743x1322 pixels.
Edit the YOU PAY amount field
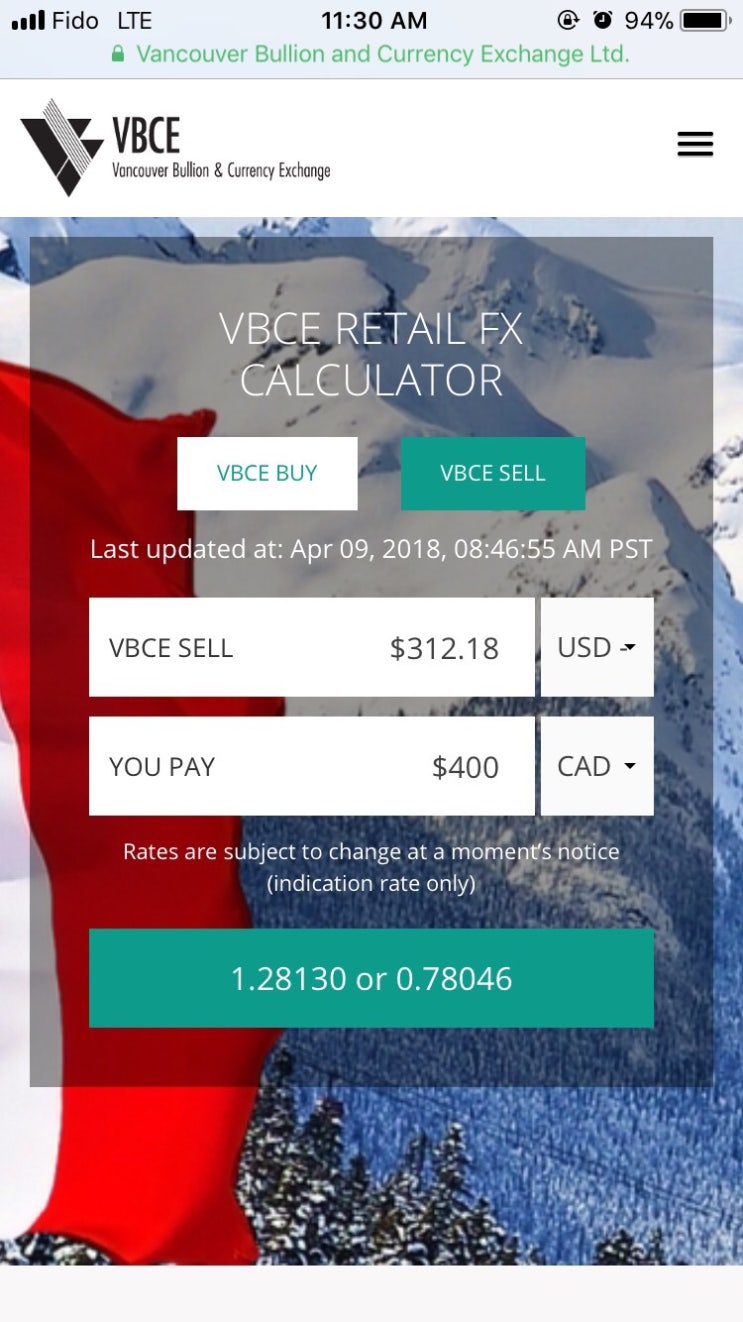312,766
